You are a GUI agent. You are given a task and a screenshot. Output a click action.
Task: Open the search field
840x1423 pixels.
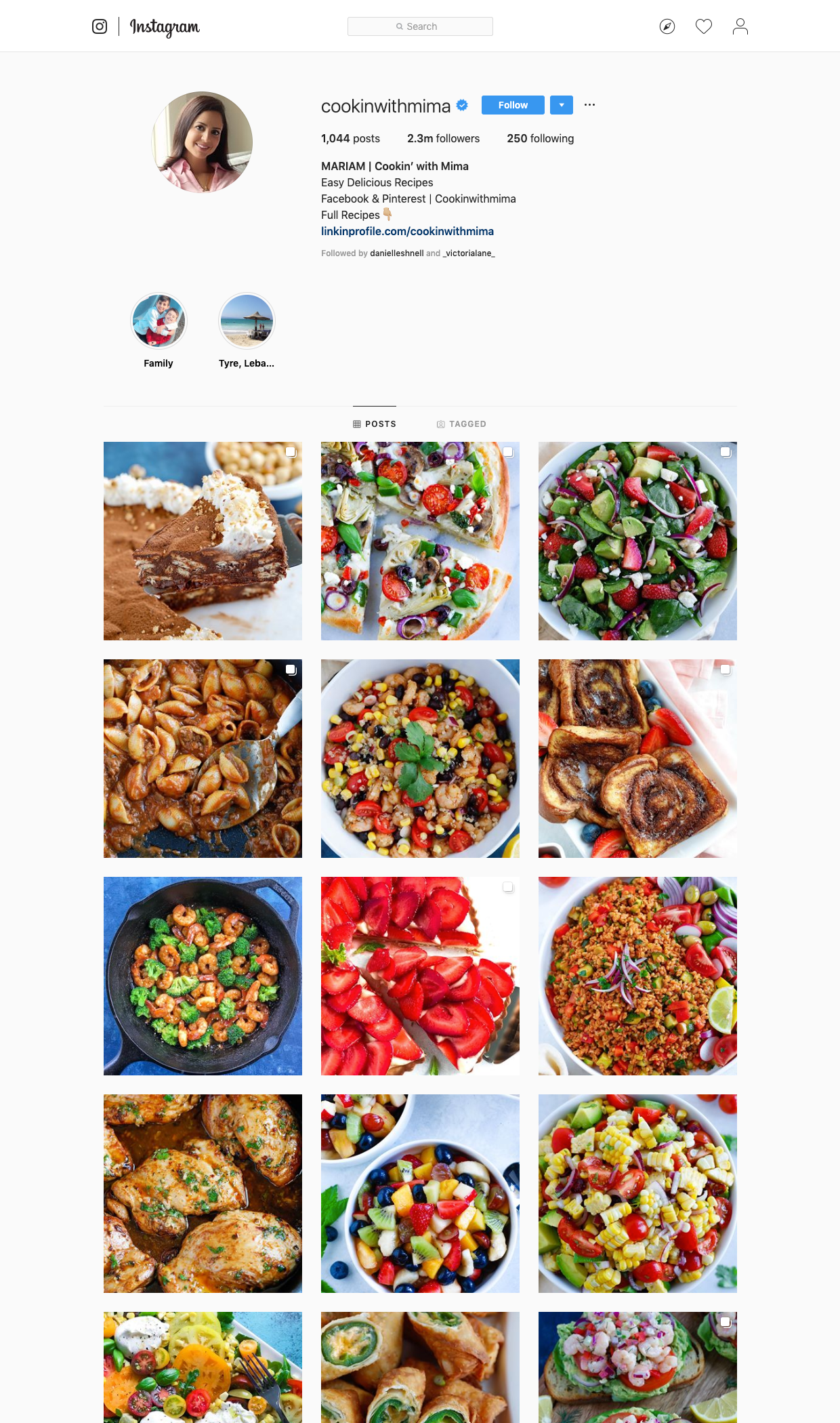pyautogui.click(x=420, y=26)
